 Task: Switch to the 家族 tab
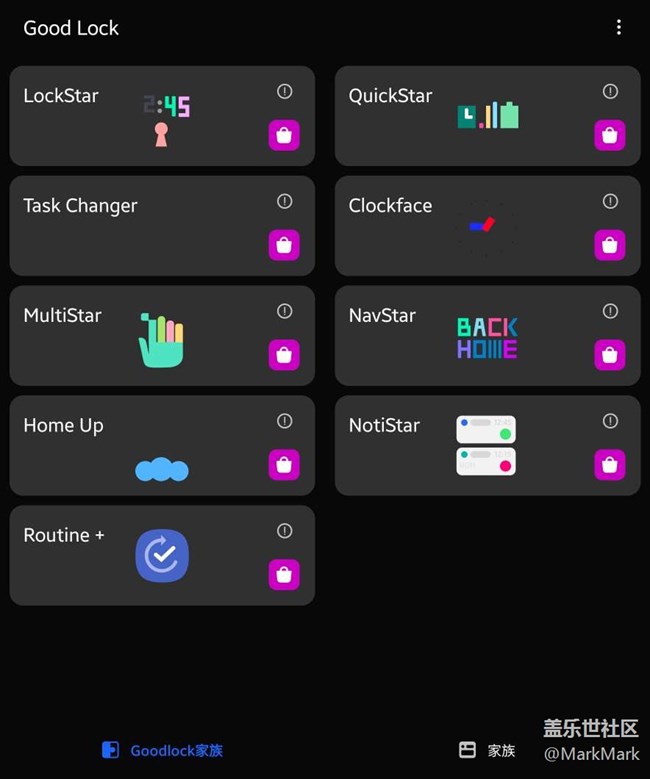pos(487,750)
